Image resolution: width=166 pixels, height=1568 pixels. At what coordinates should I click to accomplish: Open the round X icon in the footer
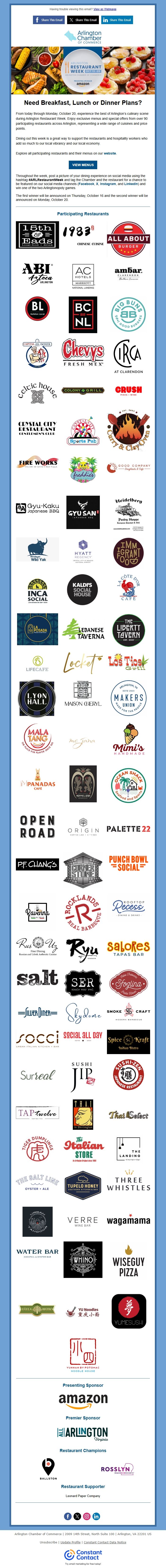tap(78, 1516)
